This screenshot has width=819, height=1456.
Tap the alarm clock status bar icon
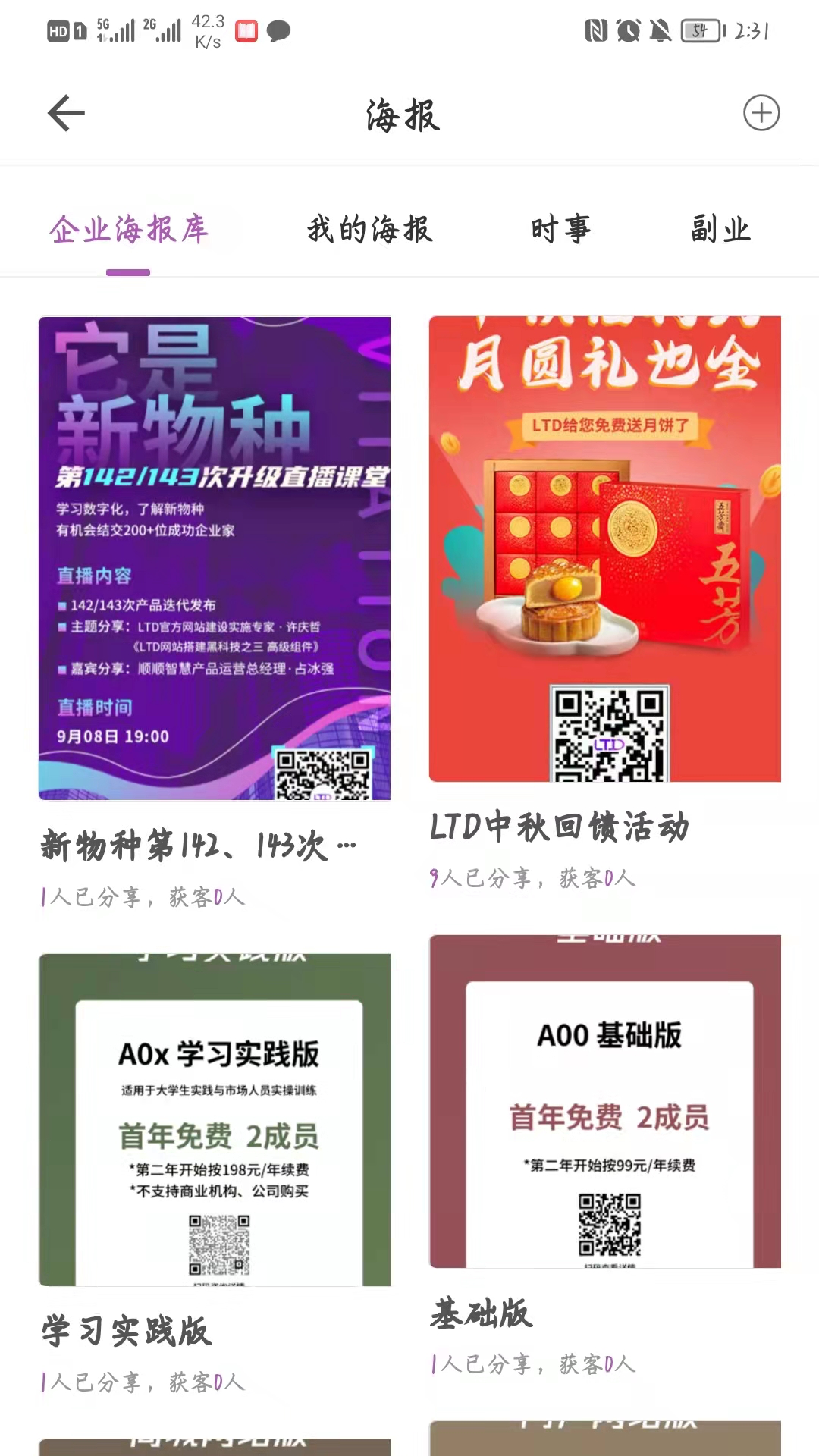(629, 32)
